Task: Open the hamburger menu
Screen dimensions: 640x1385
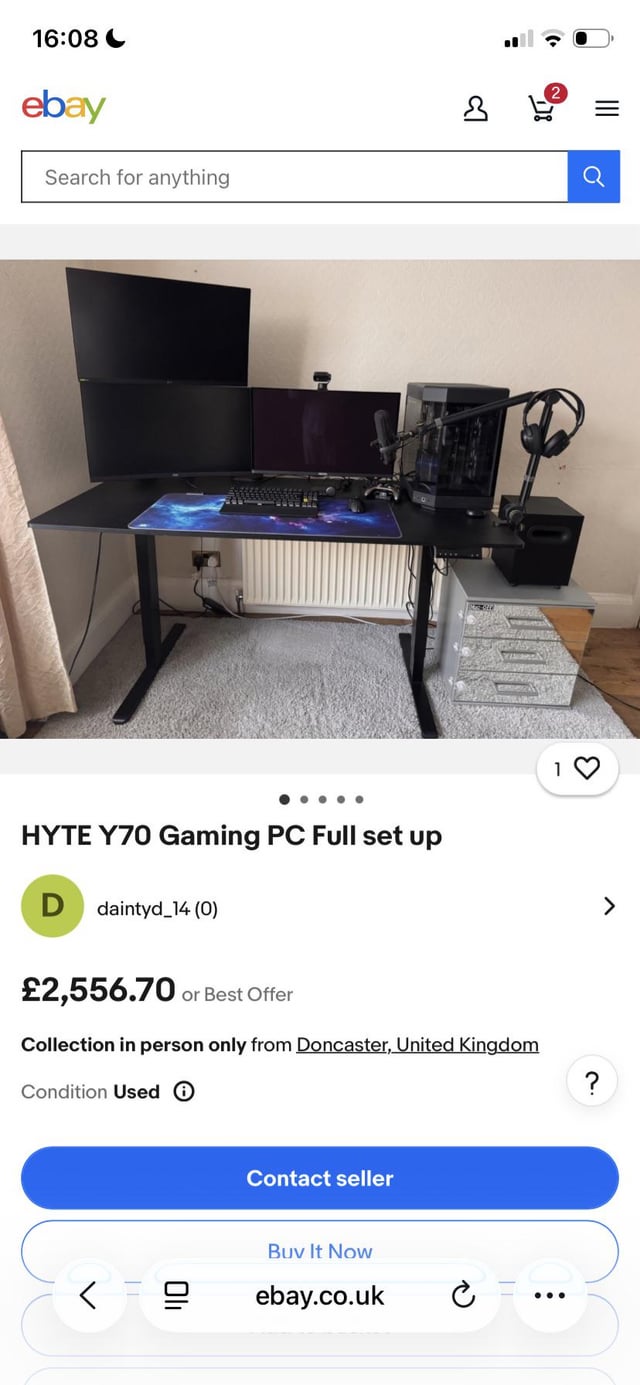Action: coord(607,108)
